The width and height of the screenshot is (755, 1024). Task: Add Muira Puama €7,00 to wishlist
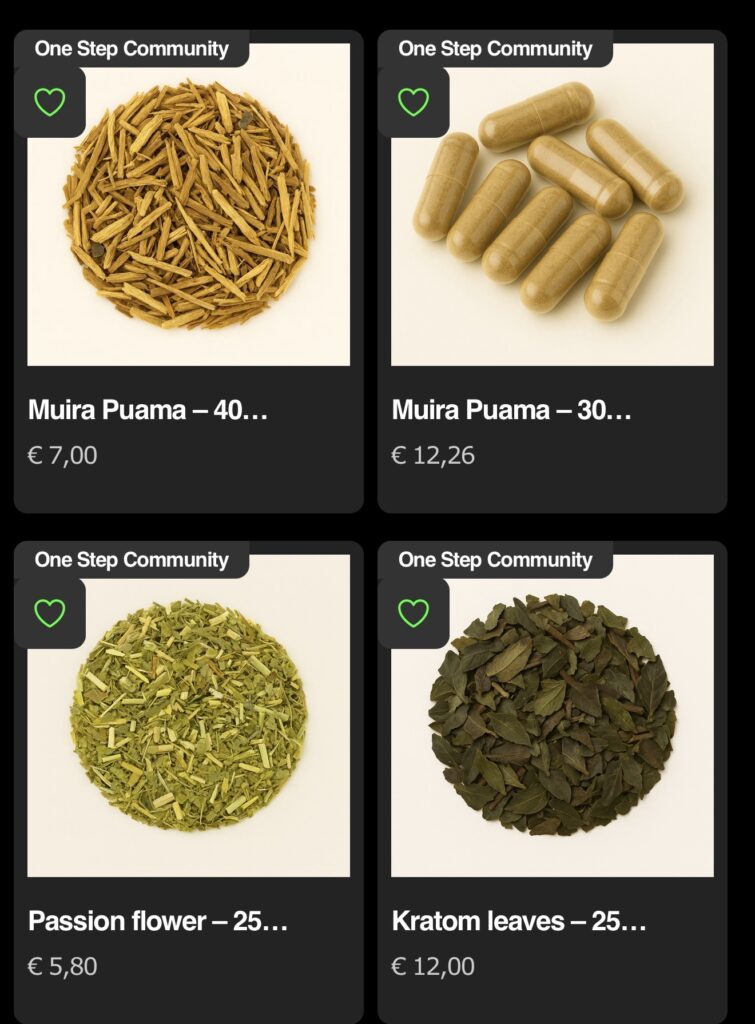click(50, 102)
